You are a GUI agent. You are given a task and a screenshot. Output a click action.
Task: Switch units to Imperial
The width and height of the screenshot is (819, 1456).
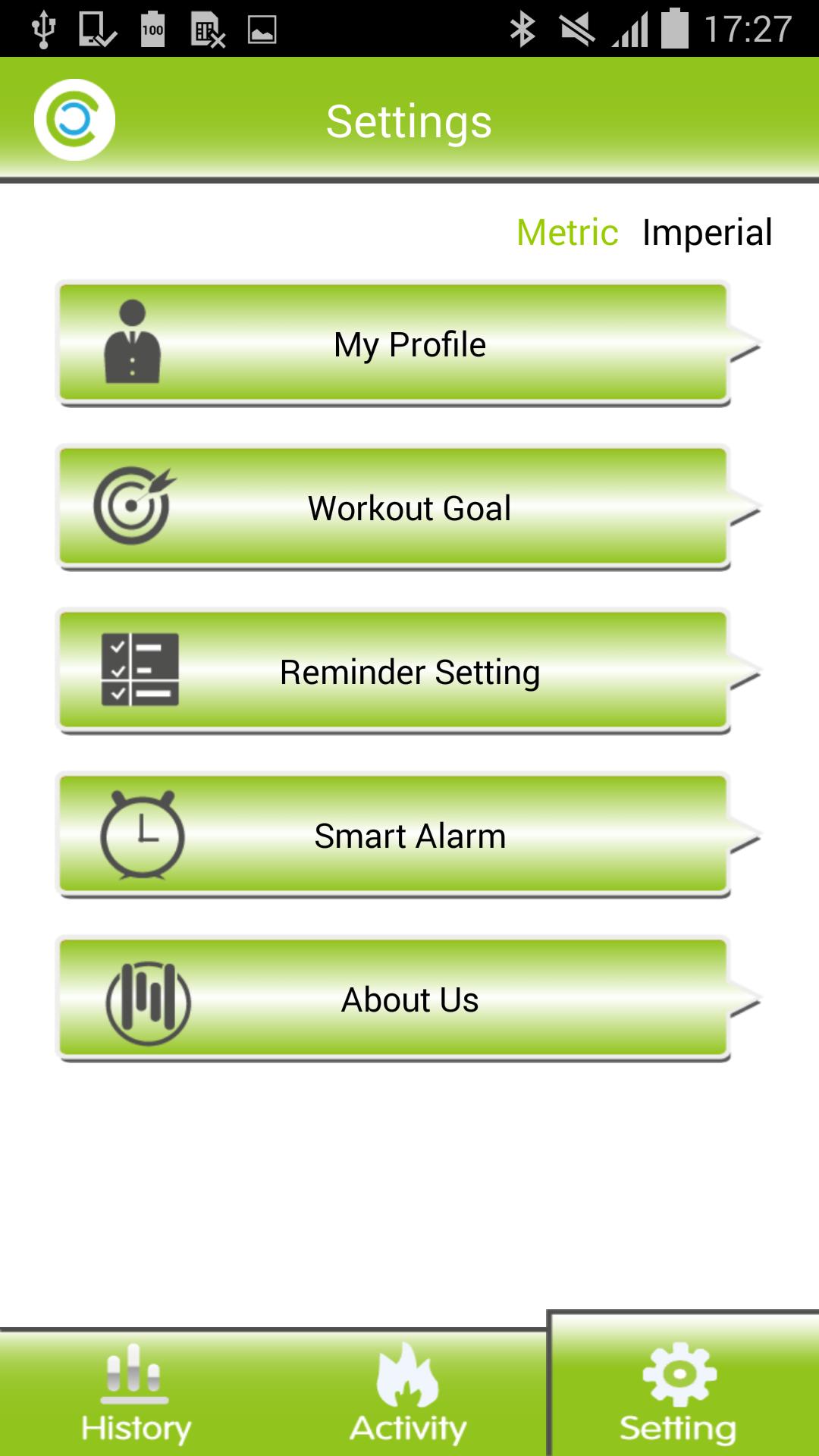point(707,232)
